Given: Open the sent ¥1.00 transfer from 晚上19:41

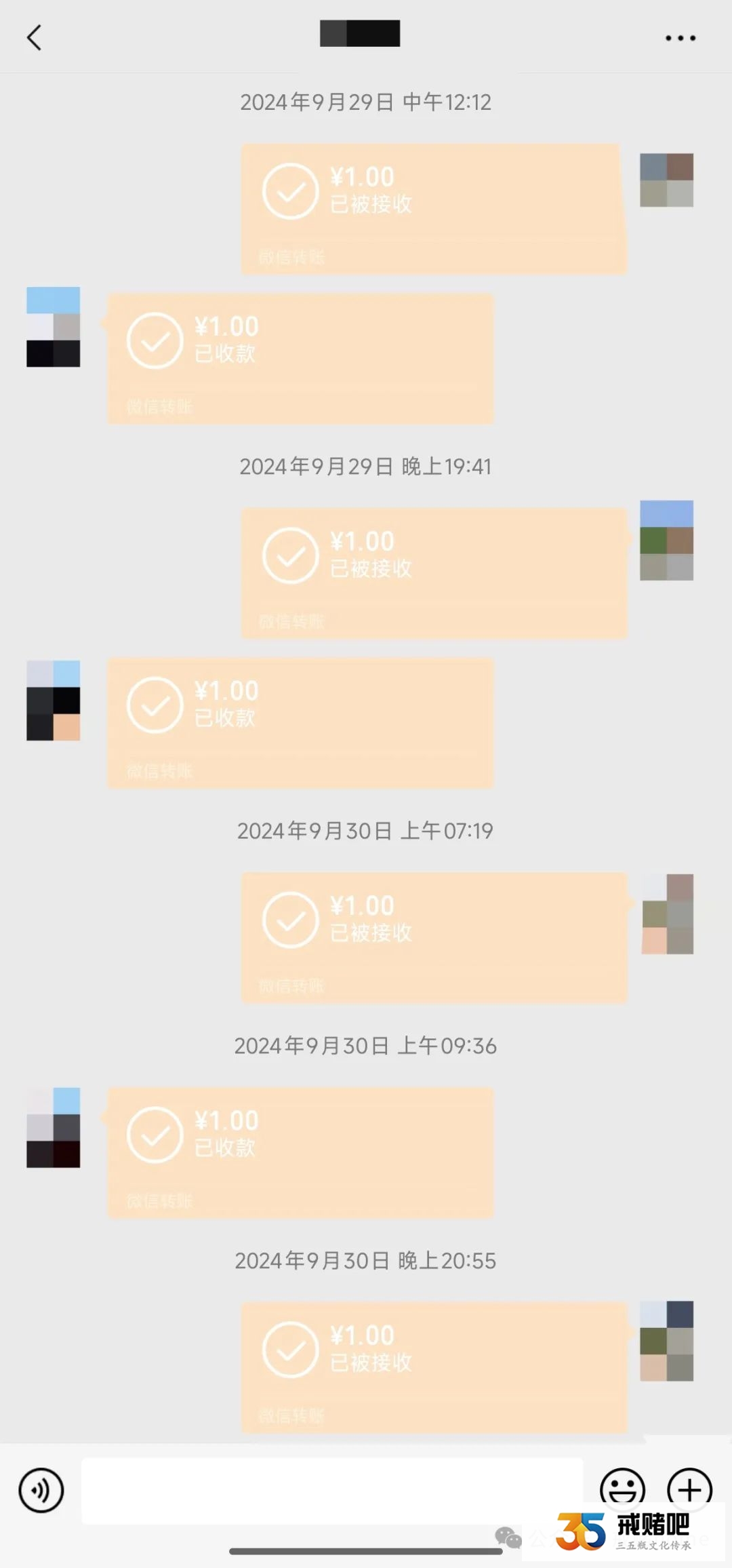Looking at the screenshot, I should pos(434,572).
